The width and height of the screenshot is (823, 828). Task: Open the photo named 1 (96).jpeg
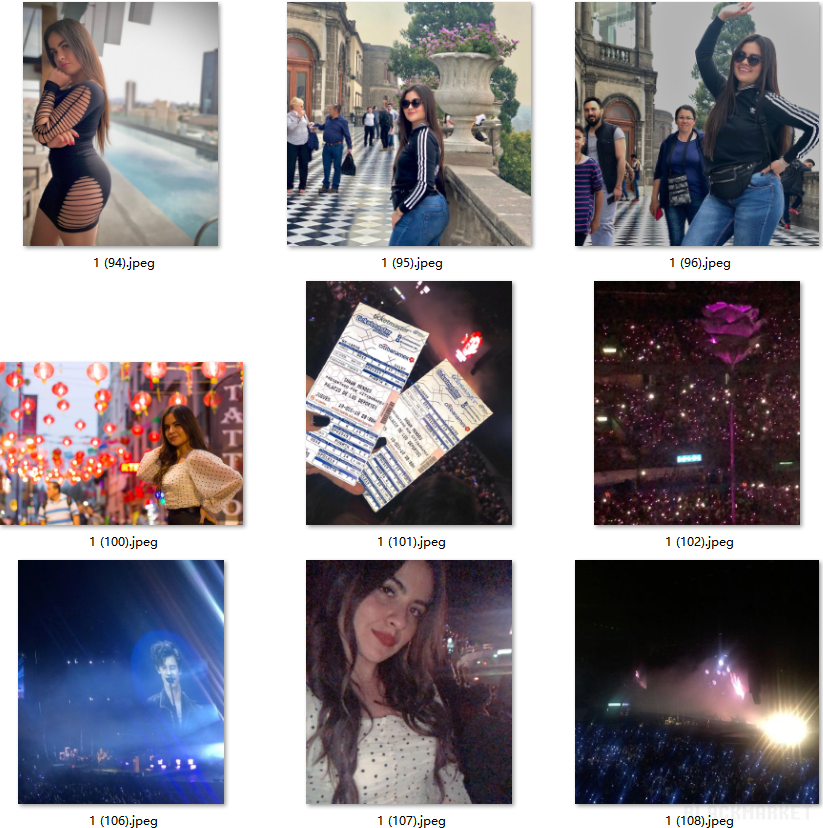[697, 124]
